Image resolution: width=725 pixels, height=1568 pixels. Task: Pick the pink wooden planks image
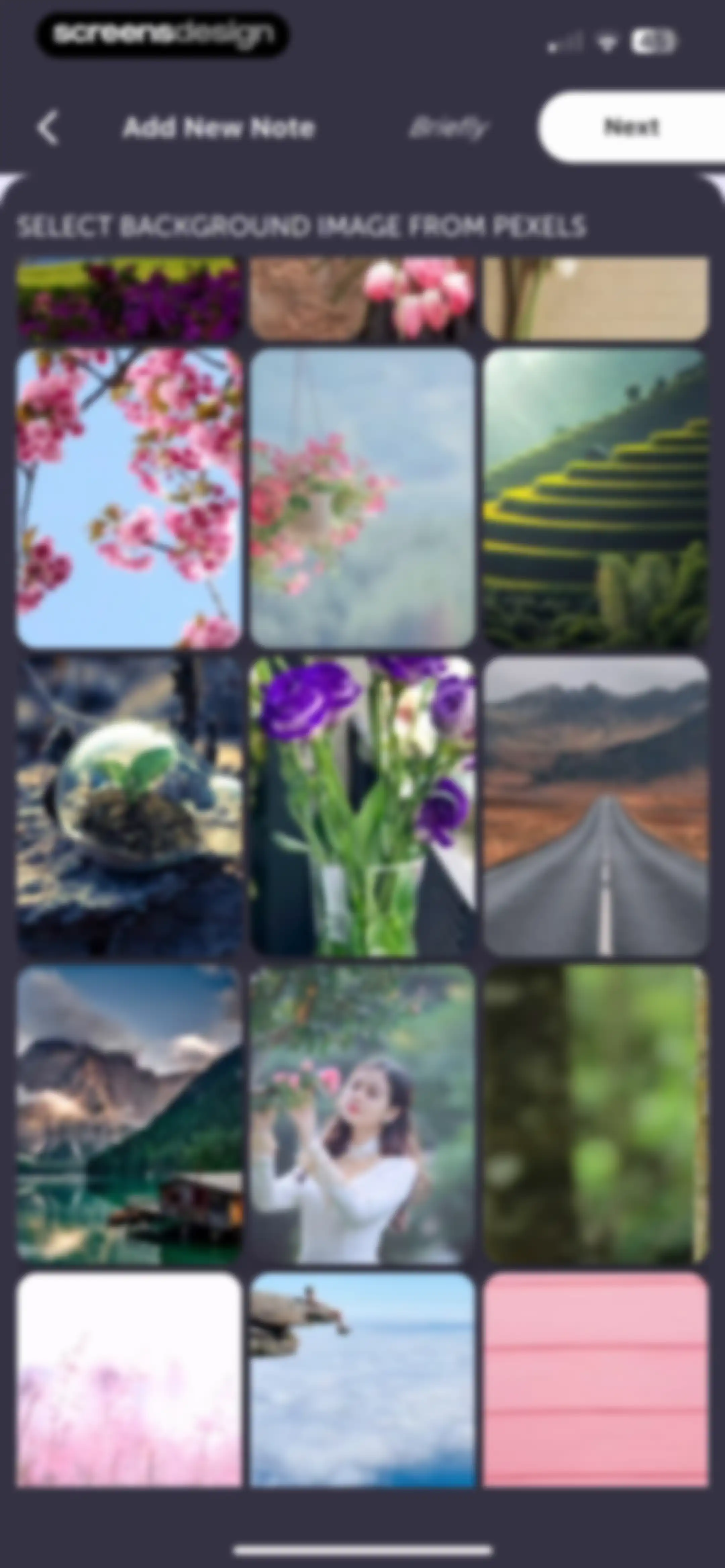pos(596,1379)
